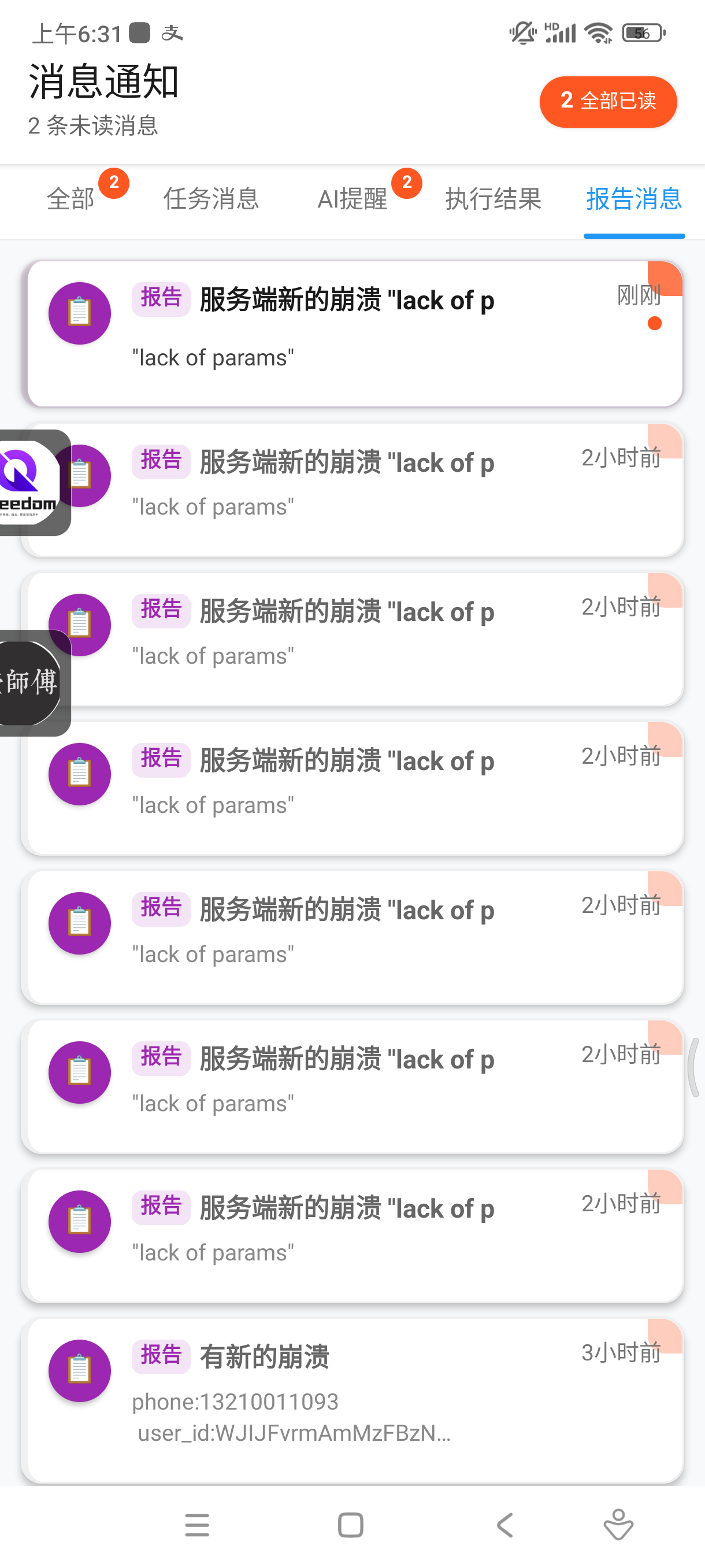Switch to the 任务消息 tab

pos(211,199)
